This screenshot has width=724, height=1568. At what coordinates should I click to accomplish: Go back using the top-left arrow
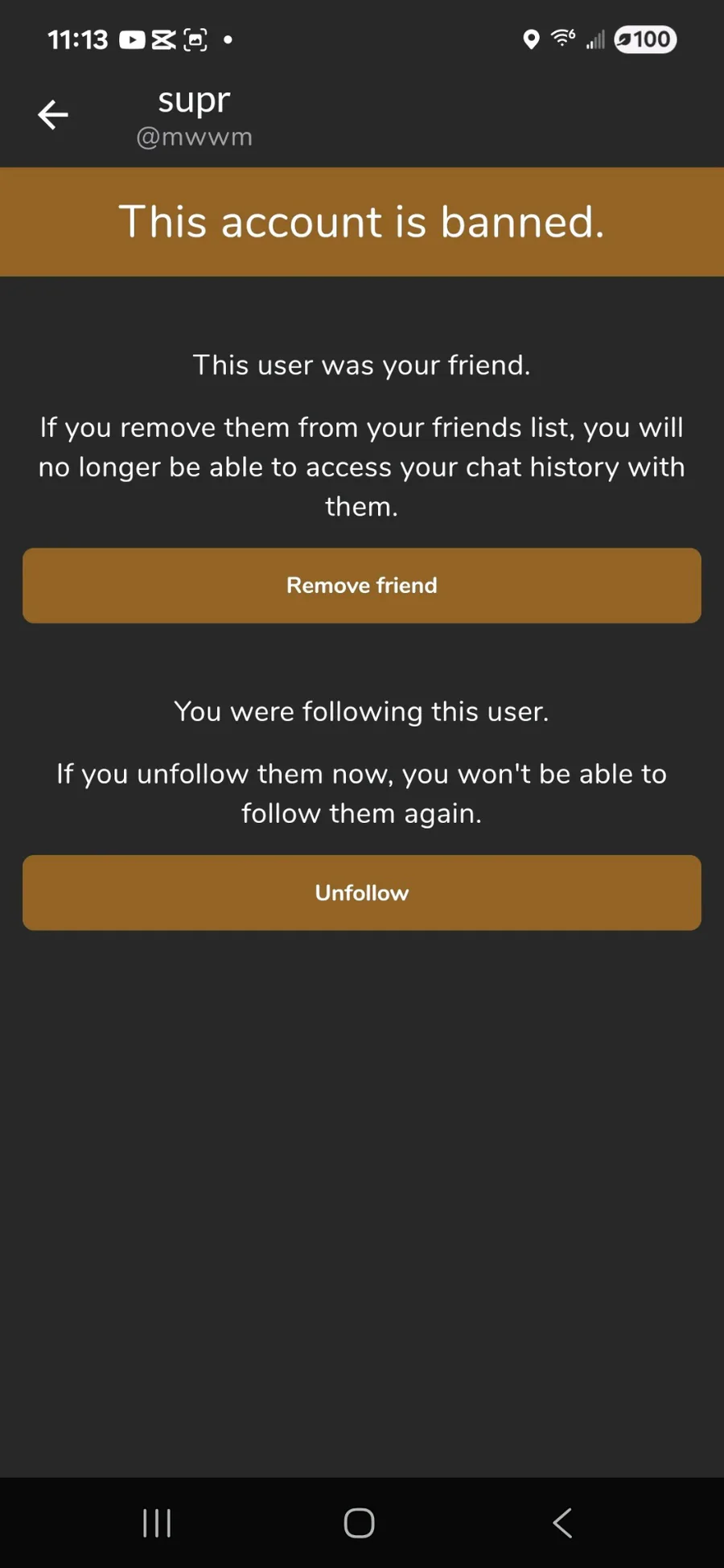[53, 115]
